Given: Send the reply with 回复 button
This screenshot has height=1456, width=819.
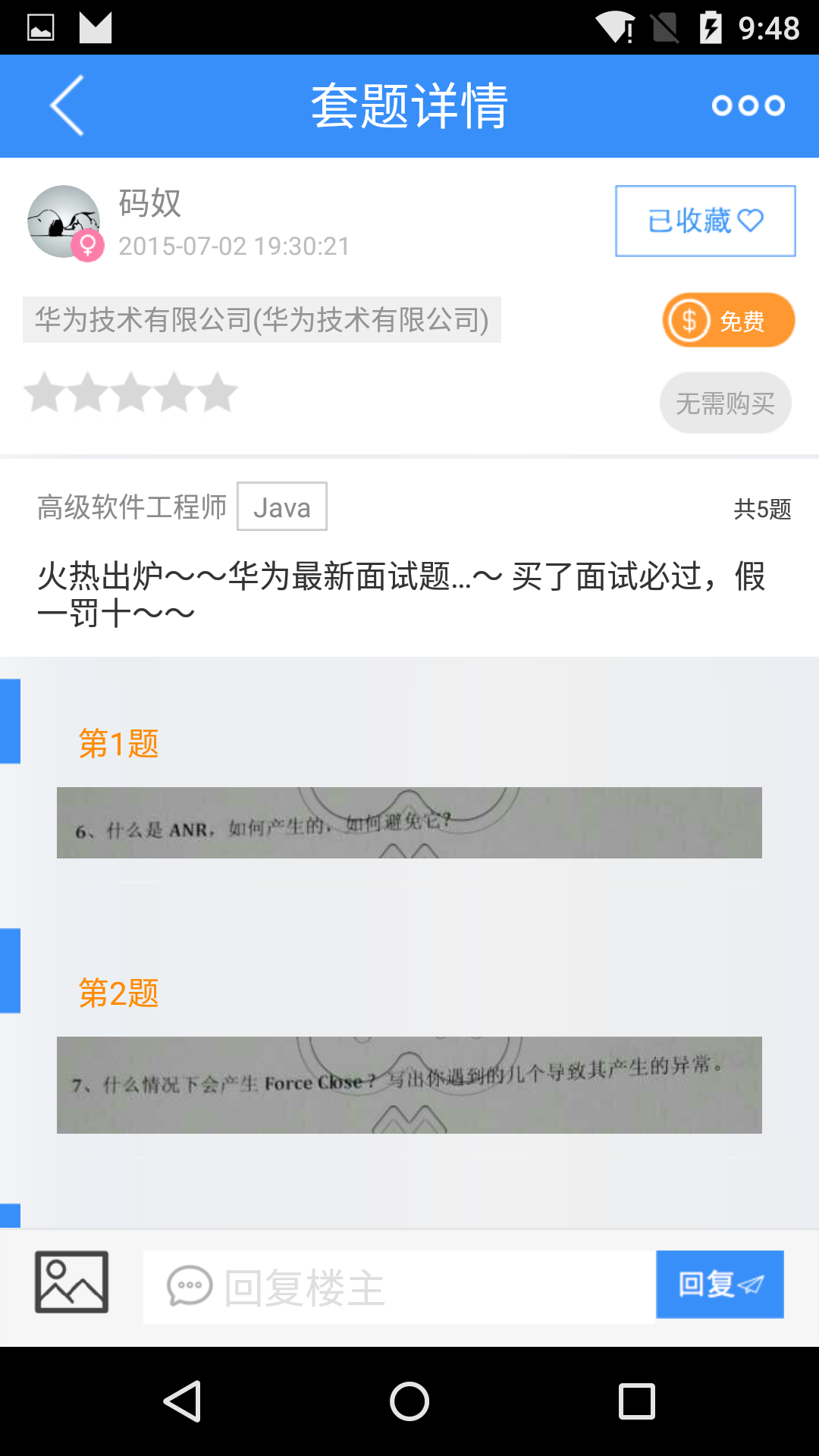Looking at the screenshot, I should pyautogui.click(x=720, y=1285).
